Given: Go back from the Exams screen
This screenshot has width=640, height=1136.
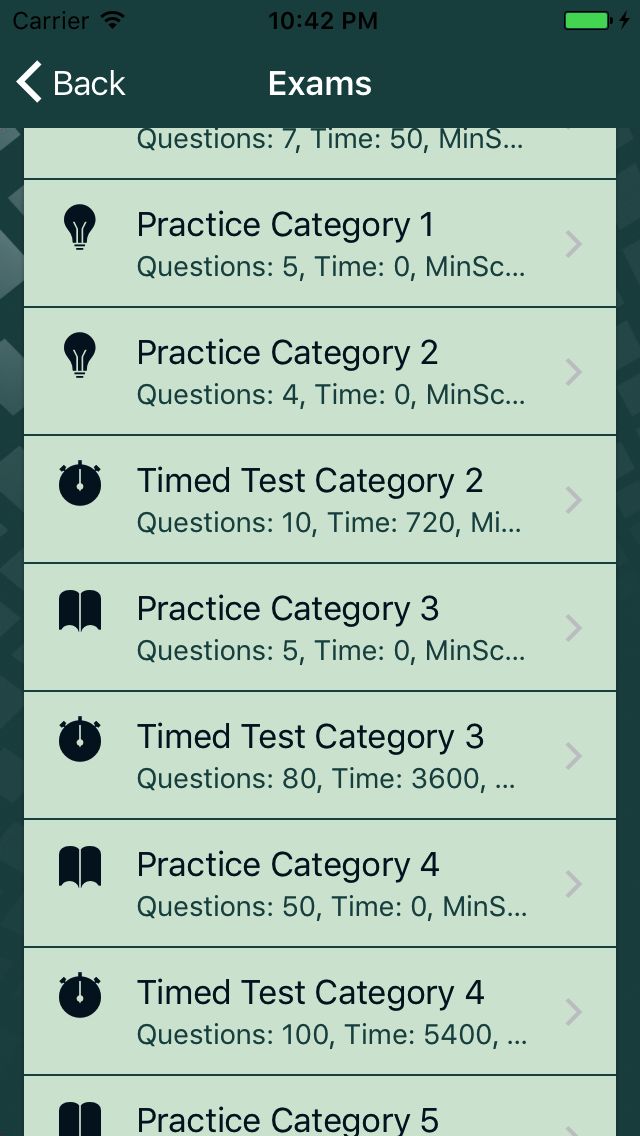Looking at the screenshot, I should (x=70, y=84).
